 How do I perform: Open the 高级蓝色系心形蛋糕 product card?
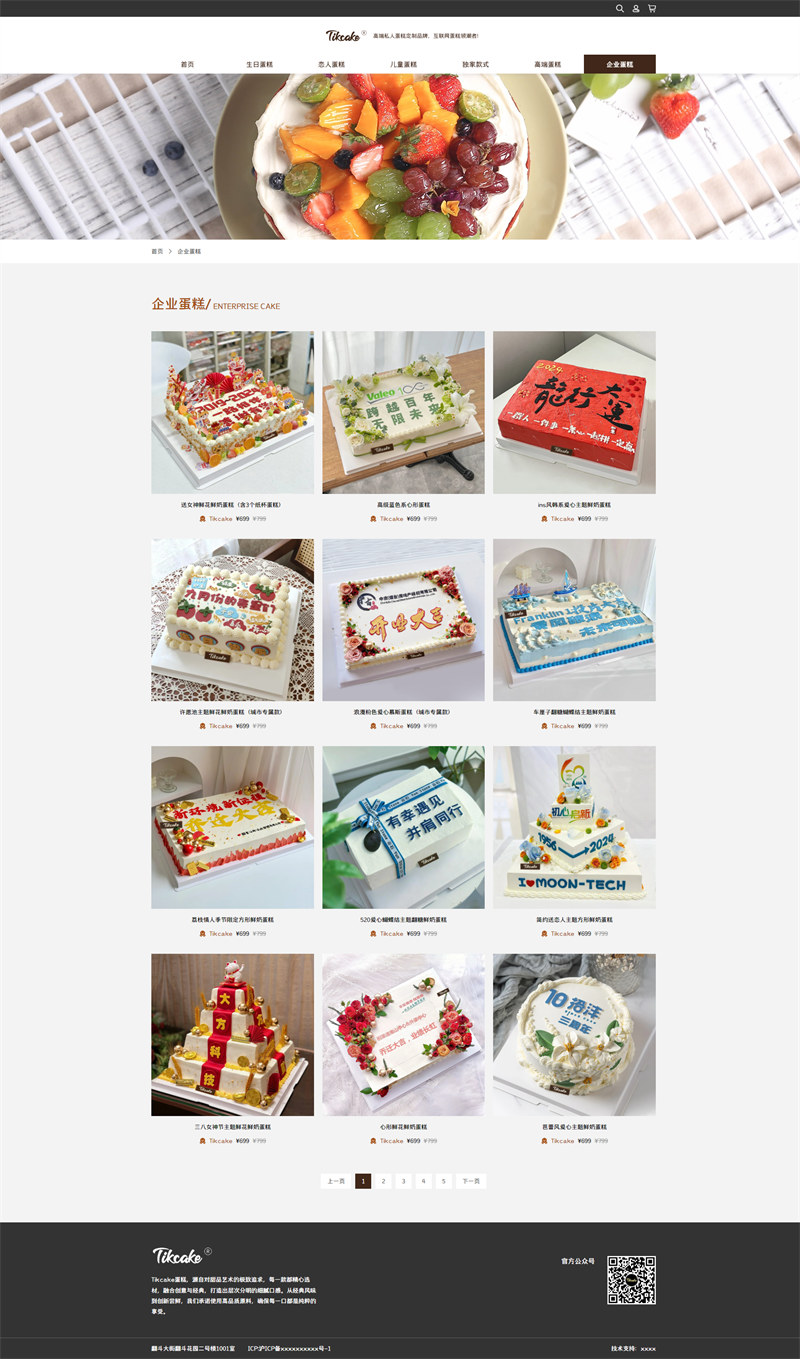coord(403,427)
